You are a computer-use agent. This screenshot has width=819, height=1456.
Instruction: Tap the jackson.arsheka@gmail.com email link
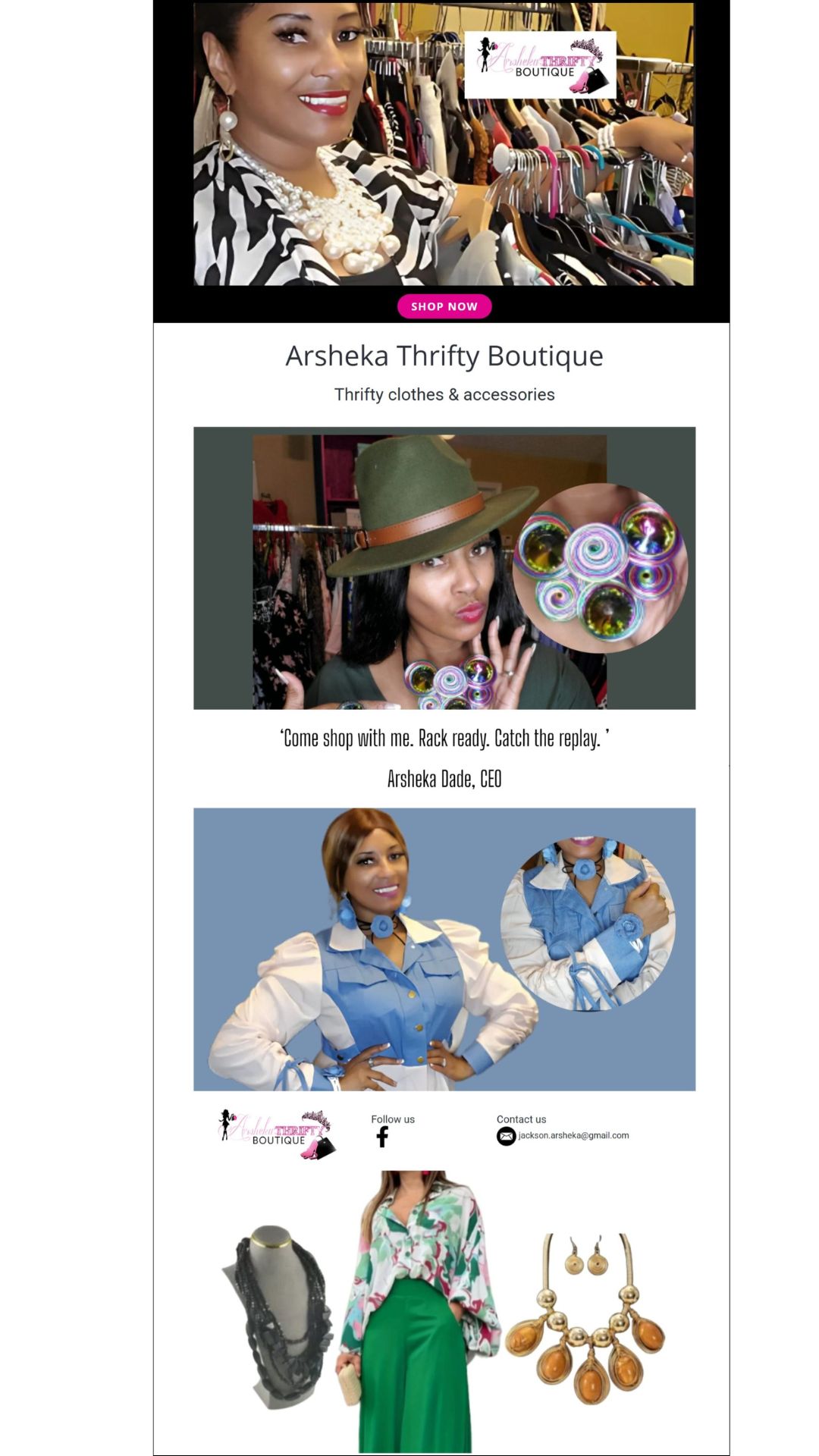coord(573,1135)
